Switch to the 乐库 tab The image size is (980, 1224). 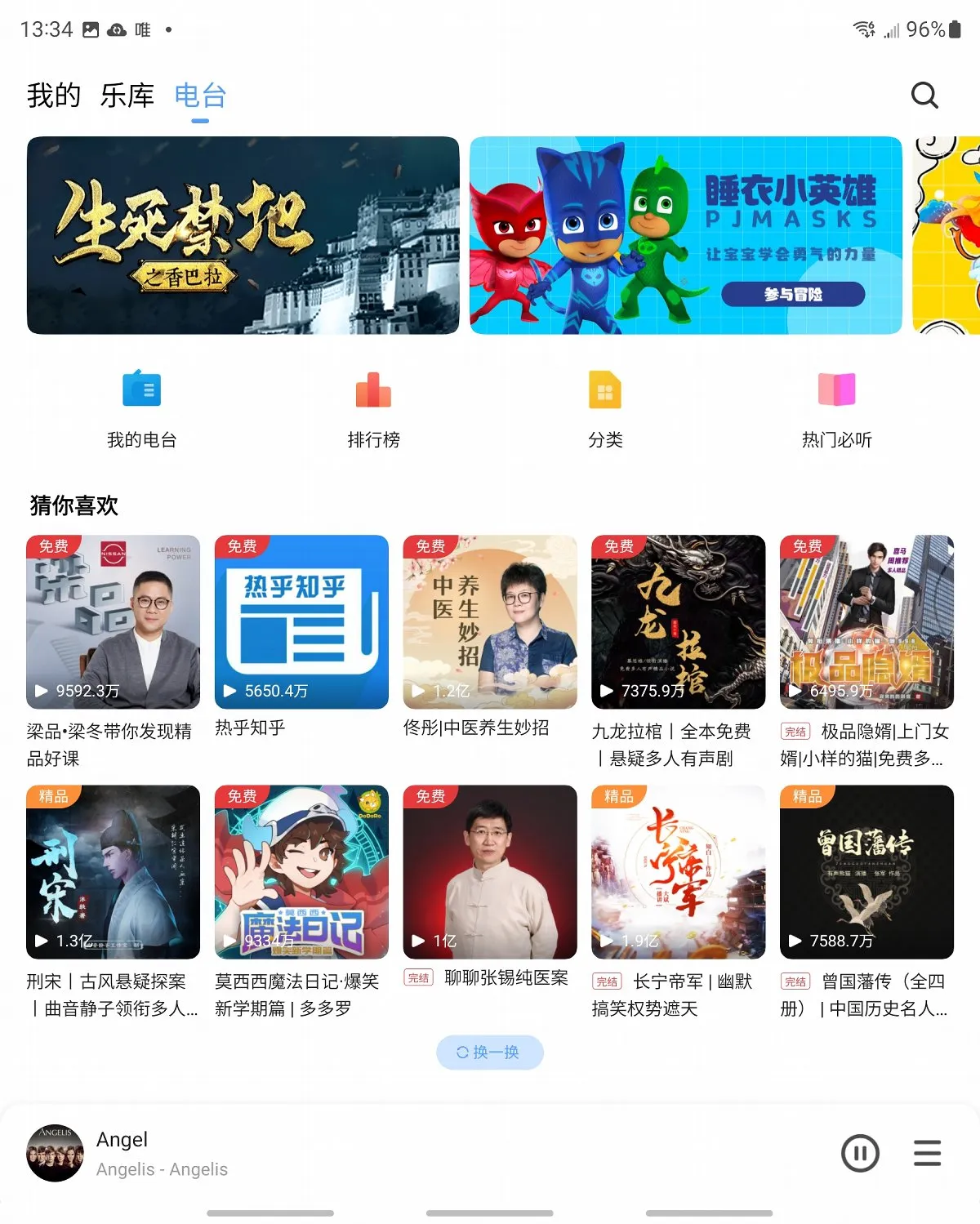(x=127, y=96)
